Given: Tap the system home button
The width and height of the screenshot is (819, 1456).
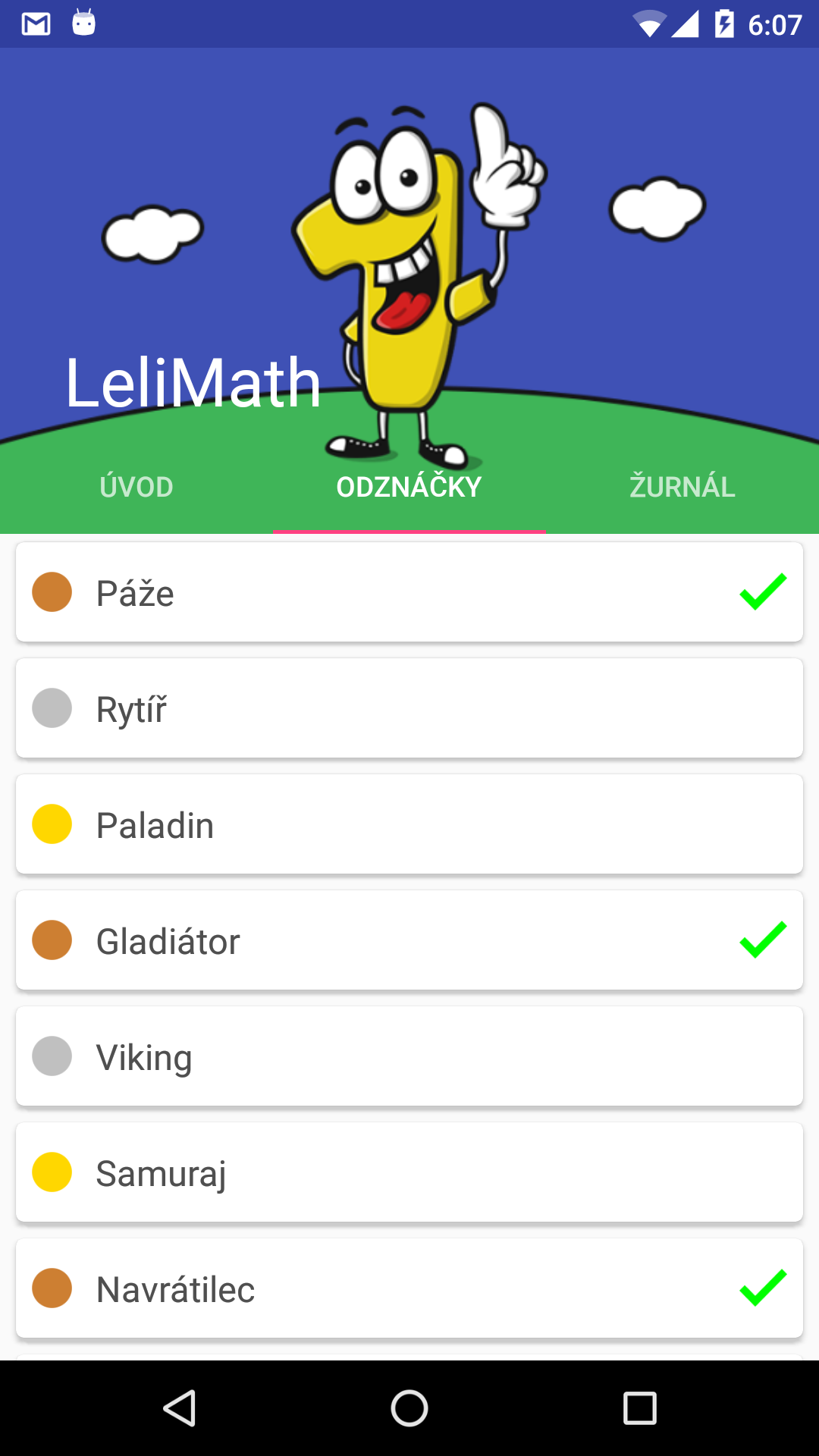Looking at the screenshot, I should click(x=409, y=1408).
